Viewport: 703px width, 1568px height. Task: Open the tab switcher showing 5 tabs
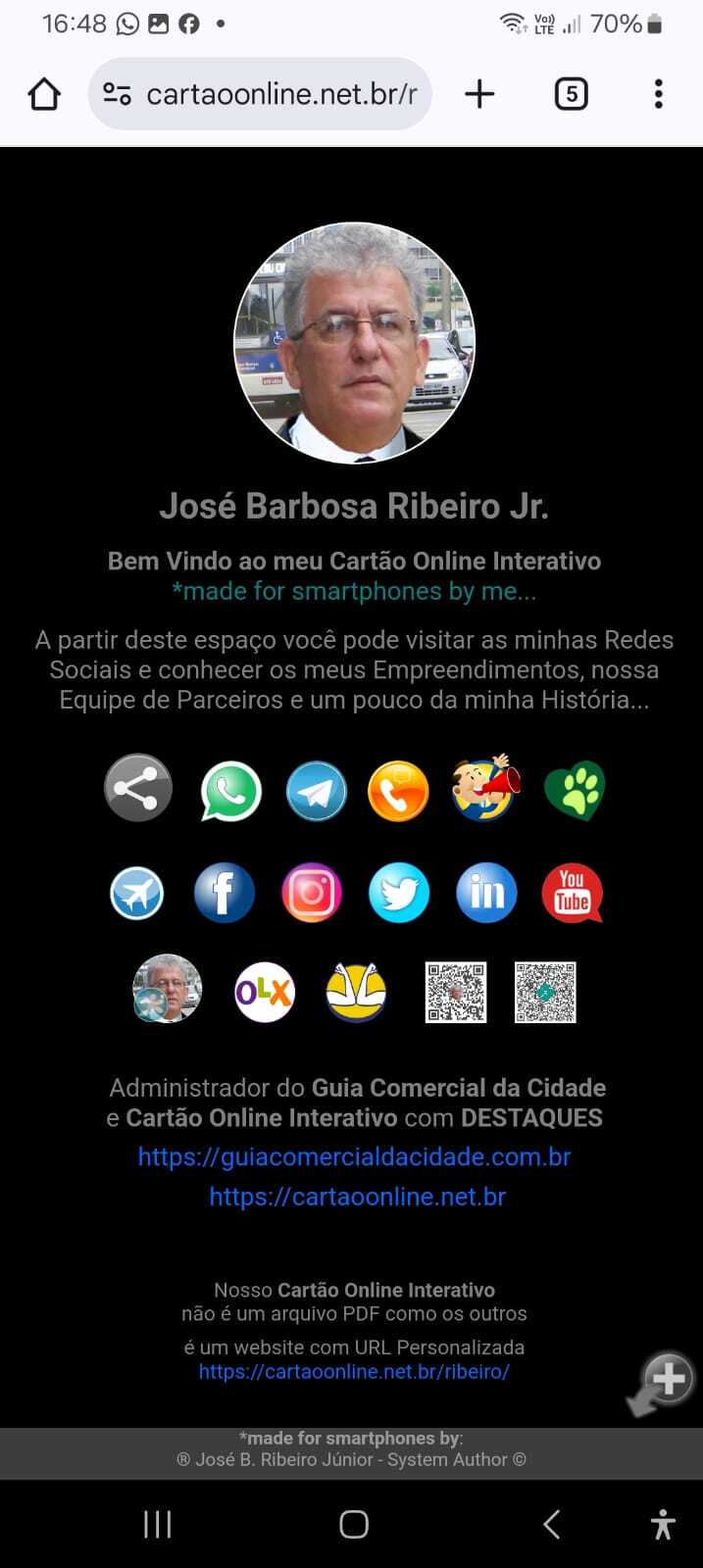click(x=571, y=94)
